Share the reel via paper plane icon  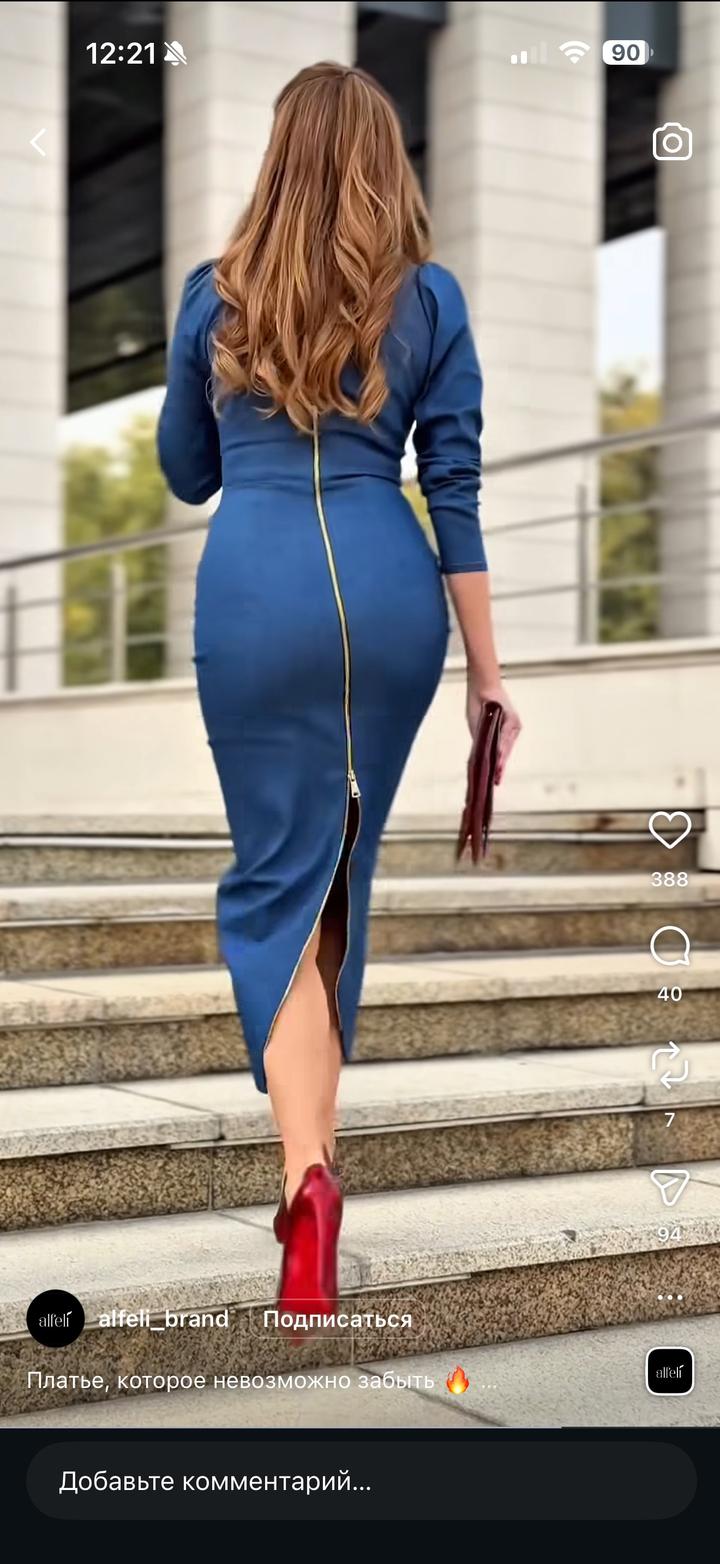tap(669, 1187)
